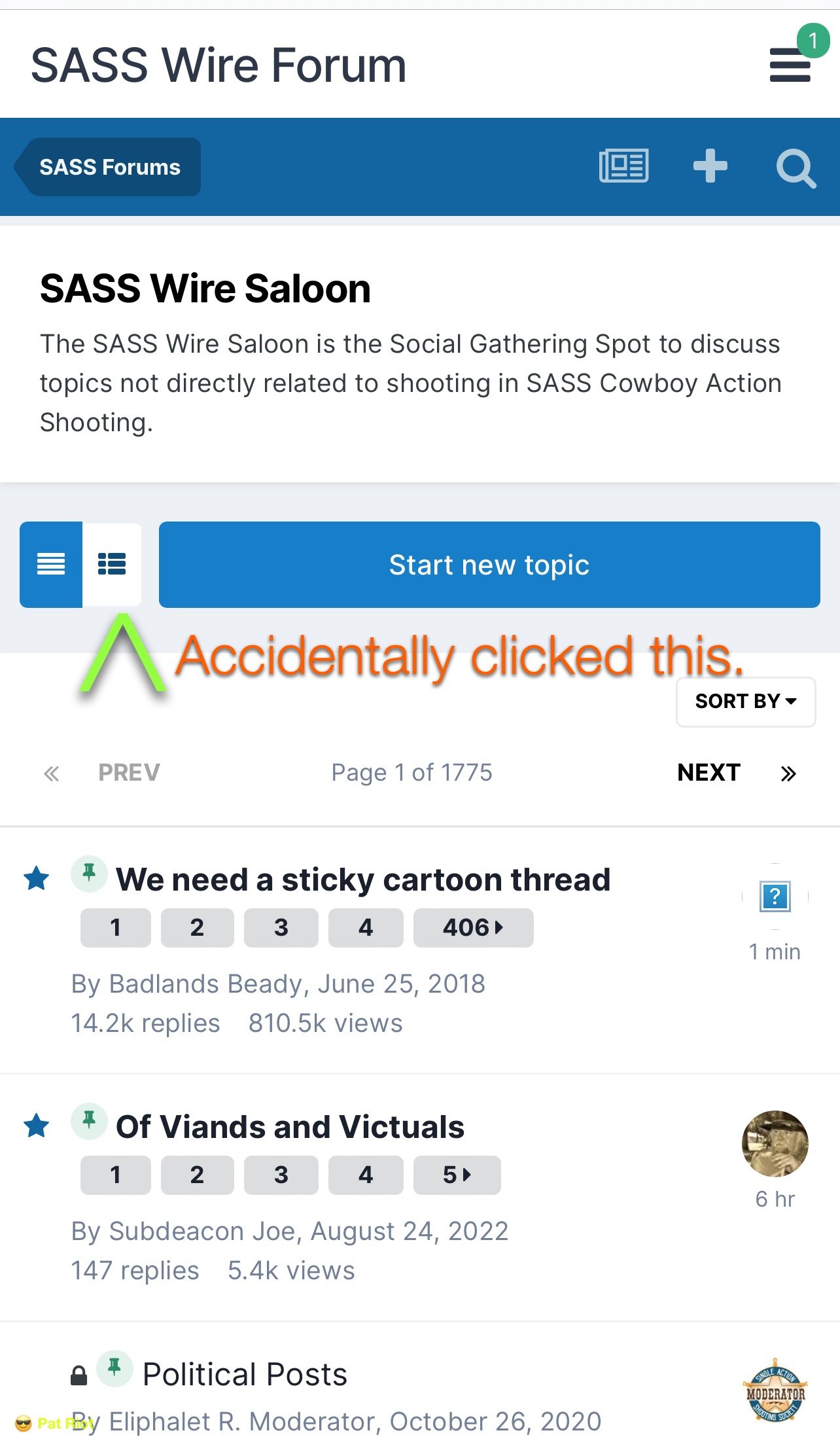Go back to SASS Forums breadcrumb
Viewport: 840px width, 1437px height.
pyautogui.click(x=109, y=167)
